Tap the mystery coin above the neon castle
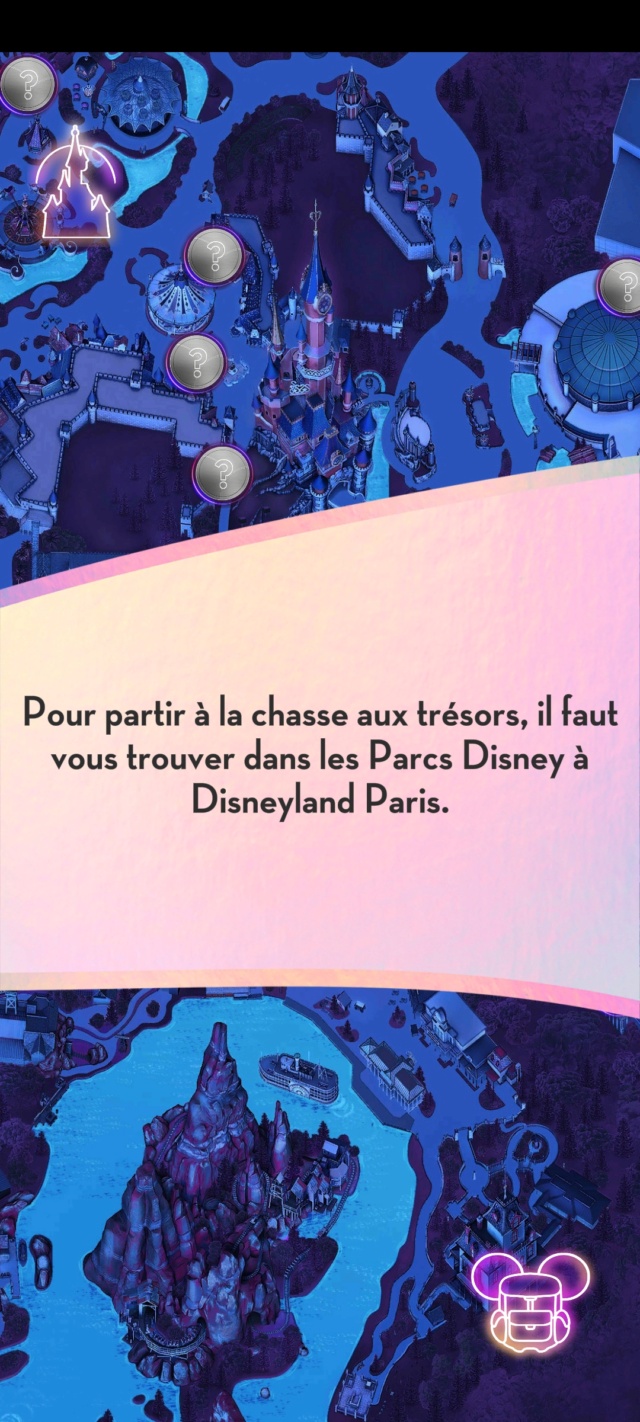This screenshot has width=640, height=1422. click(28, 85)
